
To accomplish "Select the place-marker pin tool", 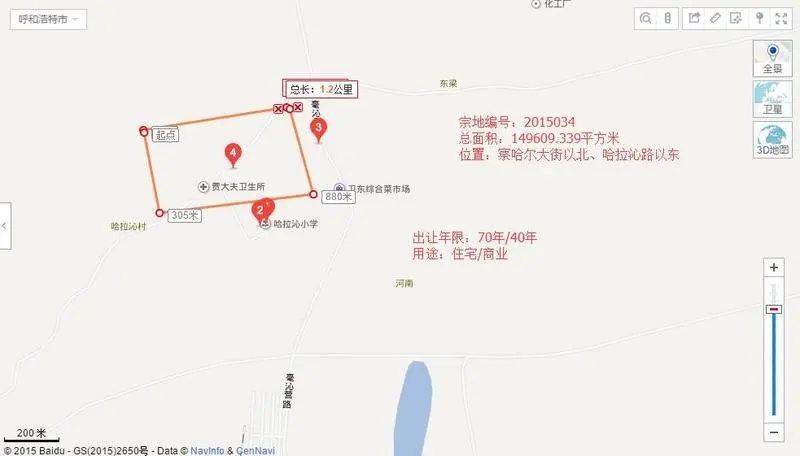I will [759, 19].
